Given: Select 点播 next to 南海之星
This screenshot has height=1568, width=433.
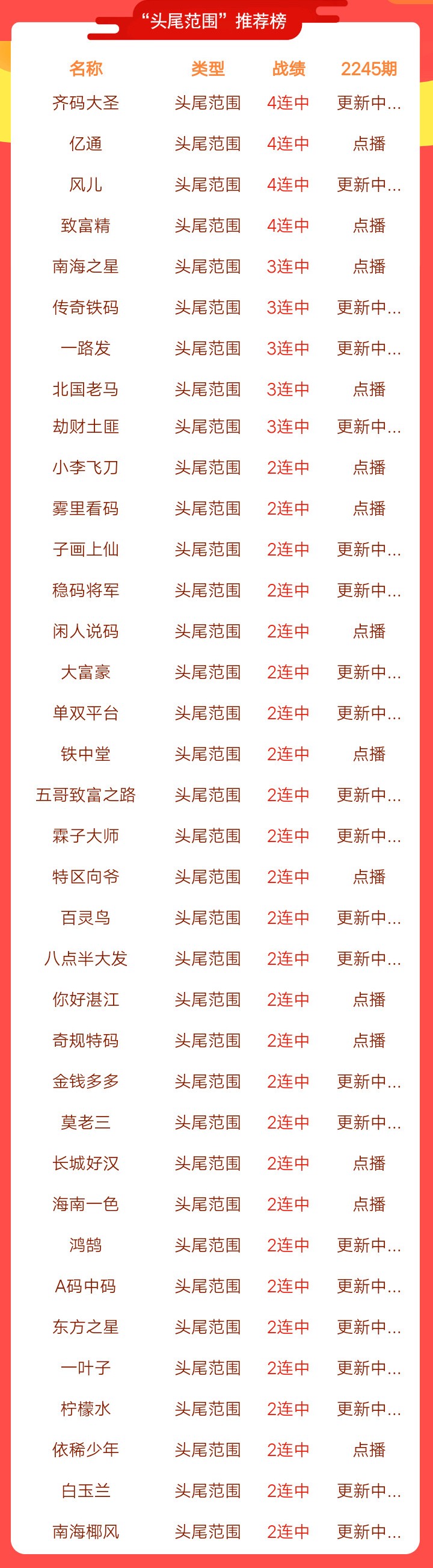Looking at the screenshot, I should [x=369, y=267].
